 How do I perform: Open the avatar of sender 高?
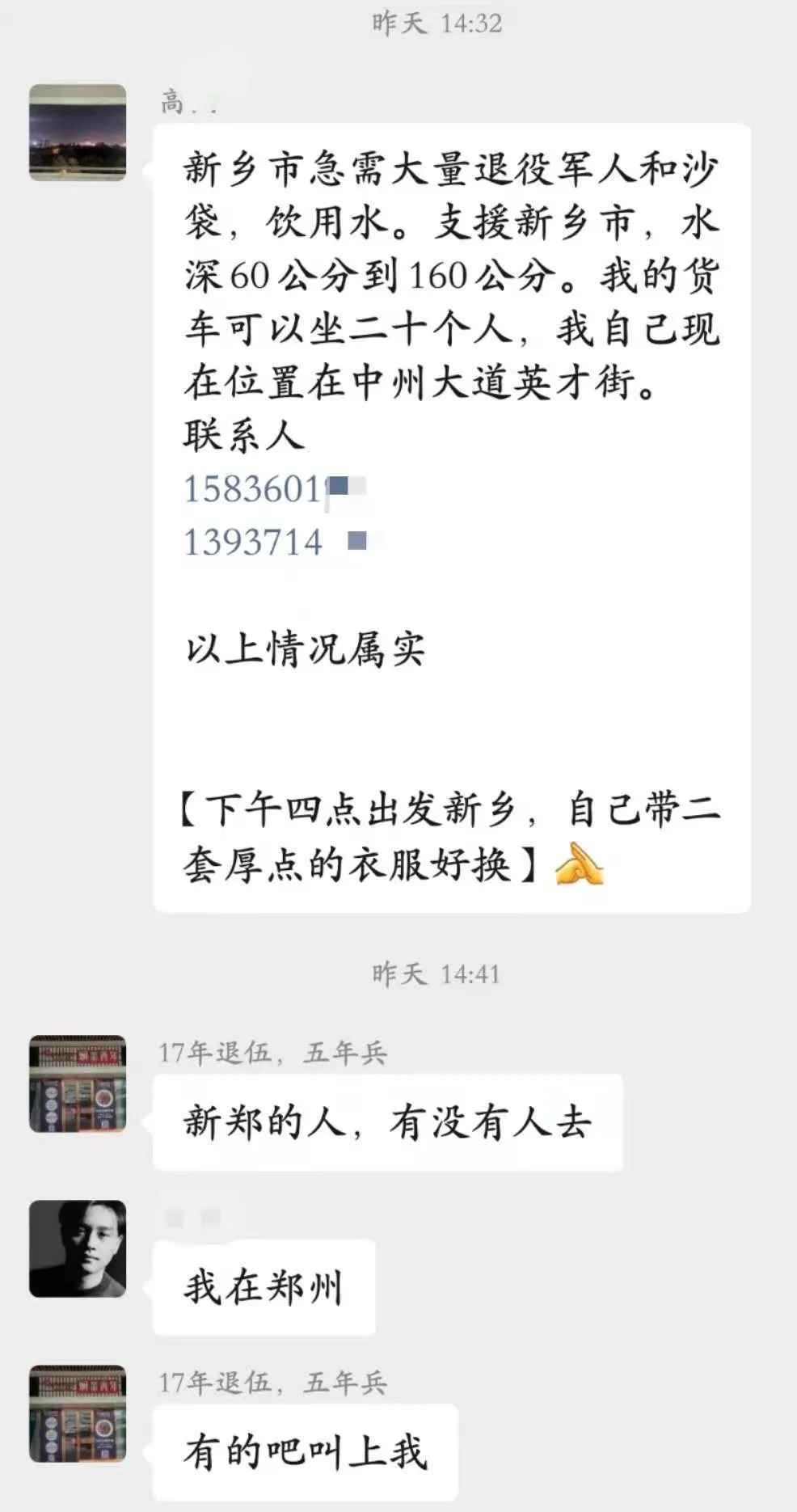(78, 132)
